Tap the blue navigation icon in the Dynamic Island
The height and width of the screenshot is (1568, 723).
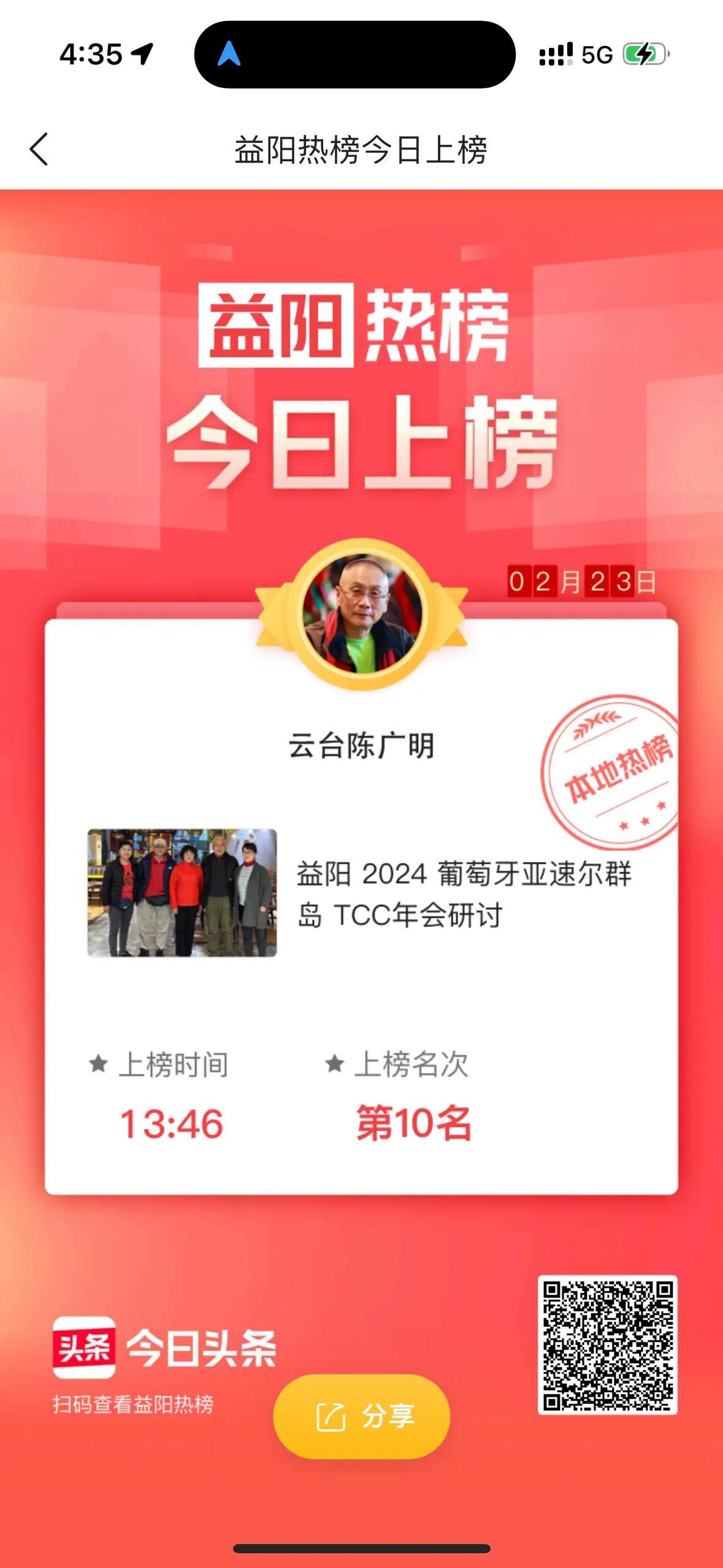(x=230, y=55)
